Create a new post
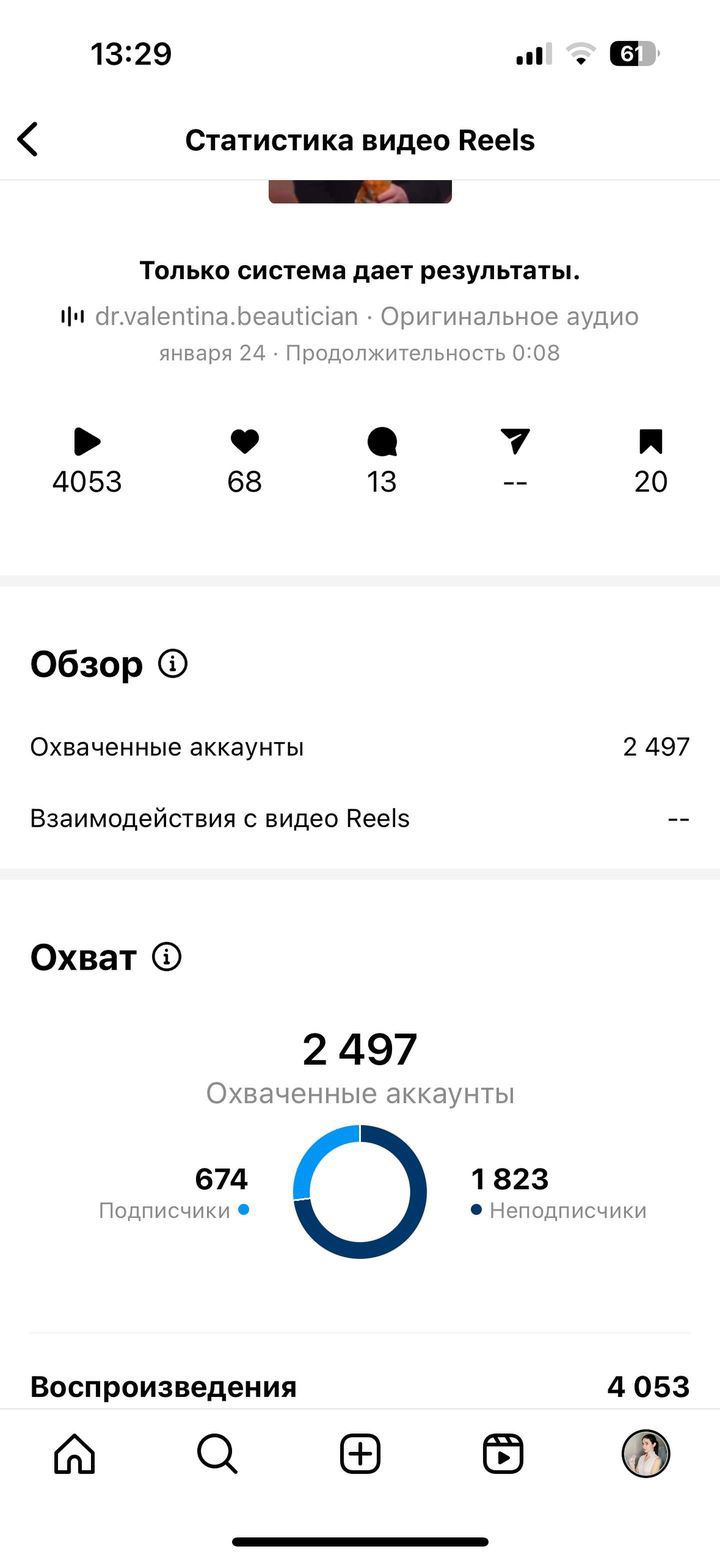This screenshot has height=1560, width=720. tap(360, 1453)
